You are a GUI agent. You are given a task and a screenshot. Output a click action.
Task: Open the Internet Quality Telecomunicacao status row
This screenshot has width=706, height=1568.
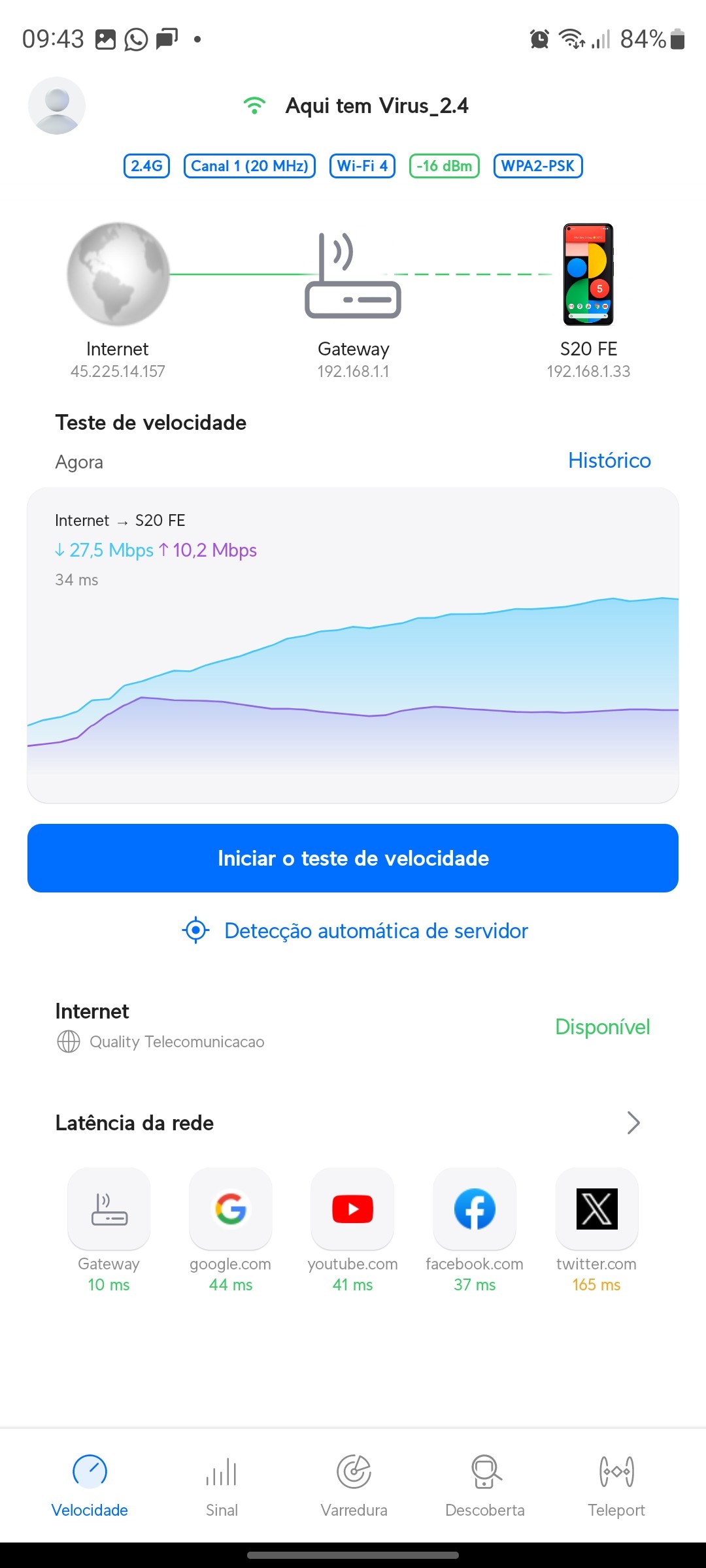[353, 1026]
